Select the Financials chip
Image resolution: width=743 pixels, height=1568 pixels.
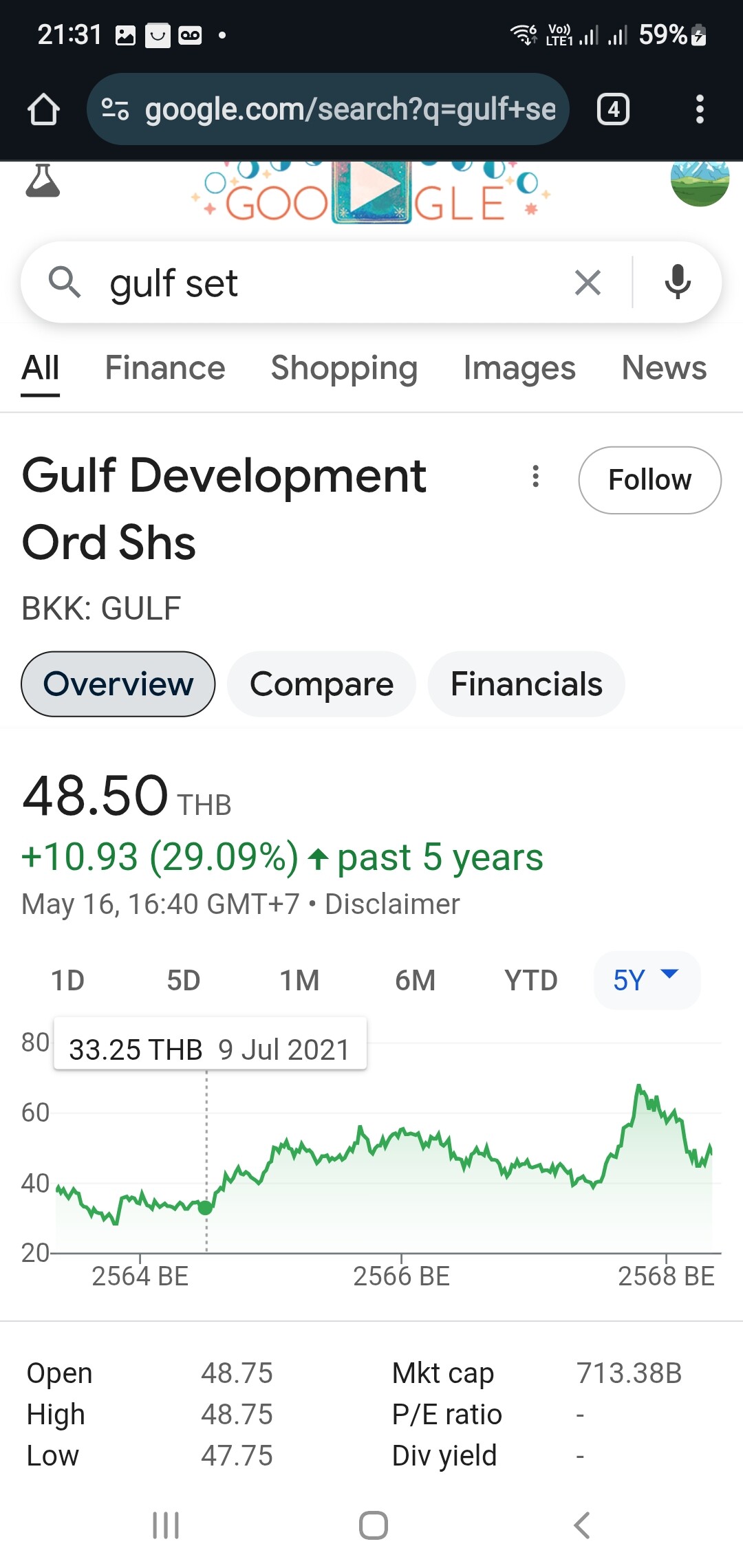526,684
